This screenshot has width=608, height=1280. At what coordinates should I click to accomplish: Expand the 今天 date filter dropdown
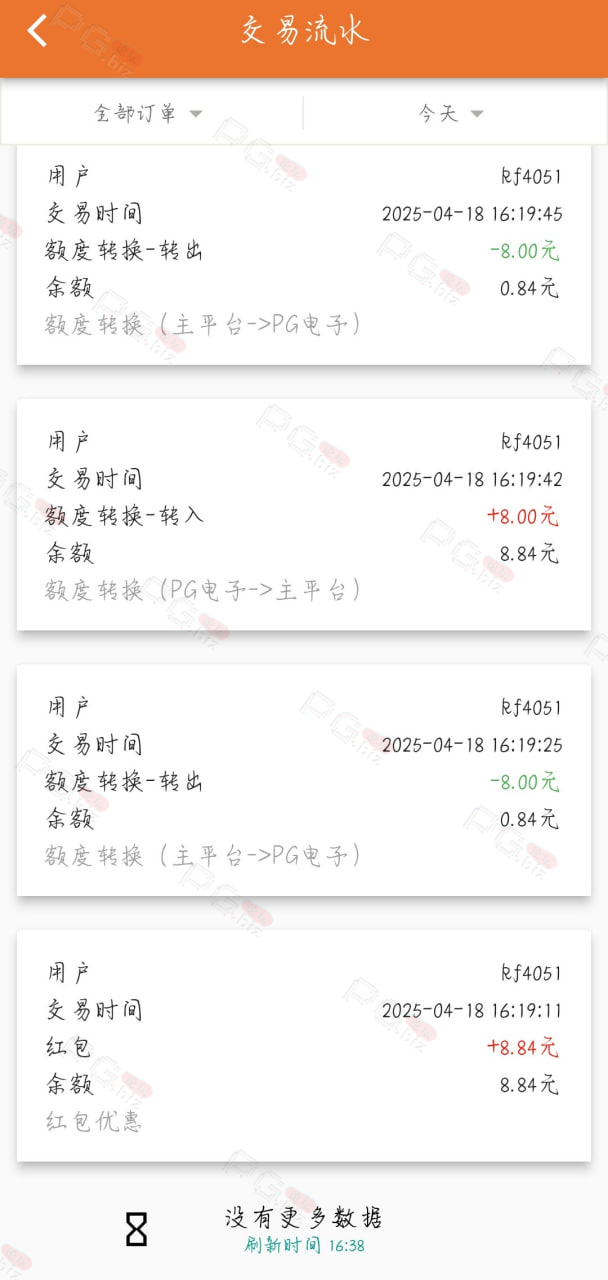click(x=452, y=113)
